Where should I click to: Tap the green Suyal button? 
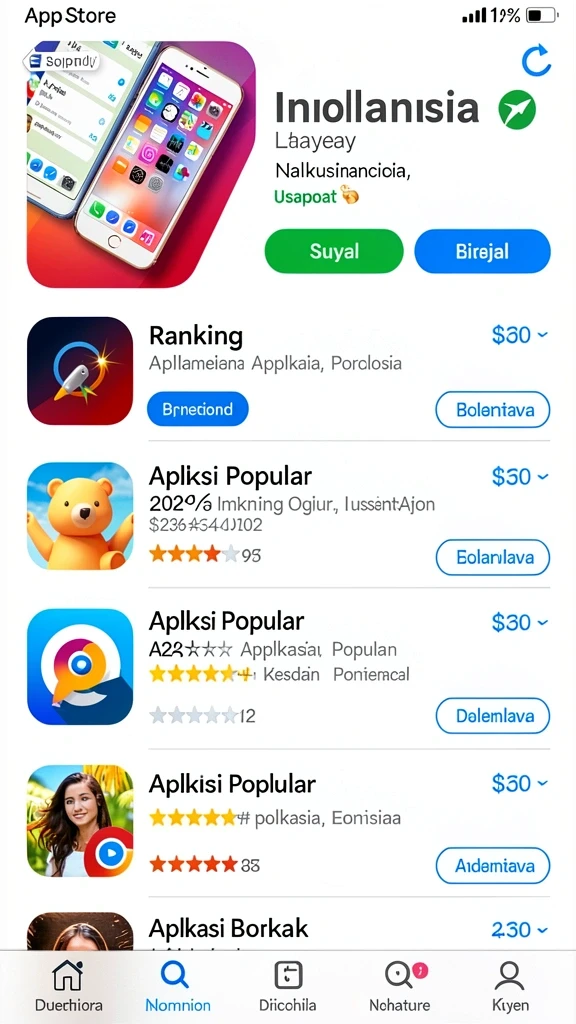point(334,251)
